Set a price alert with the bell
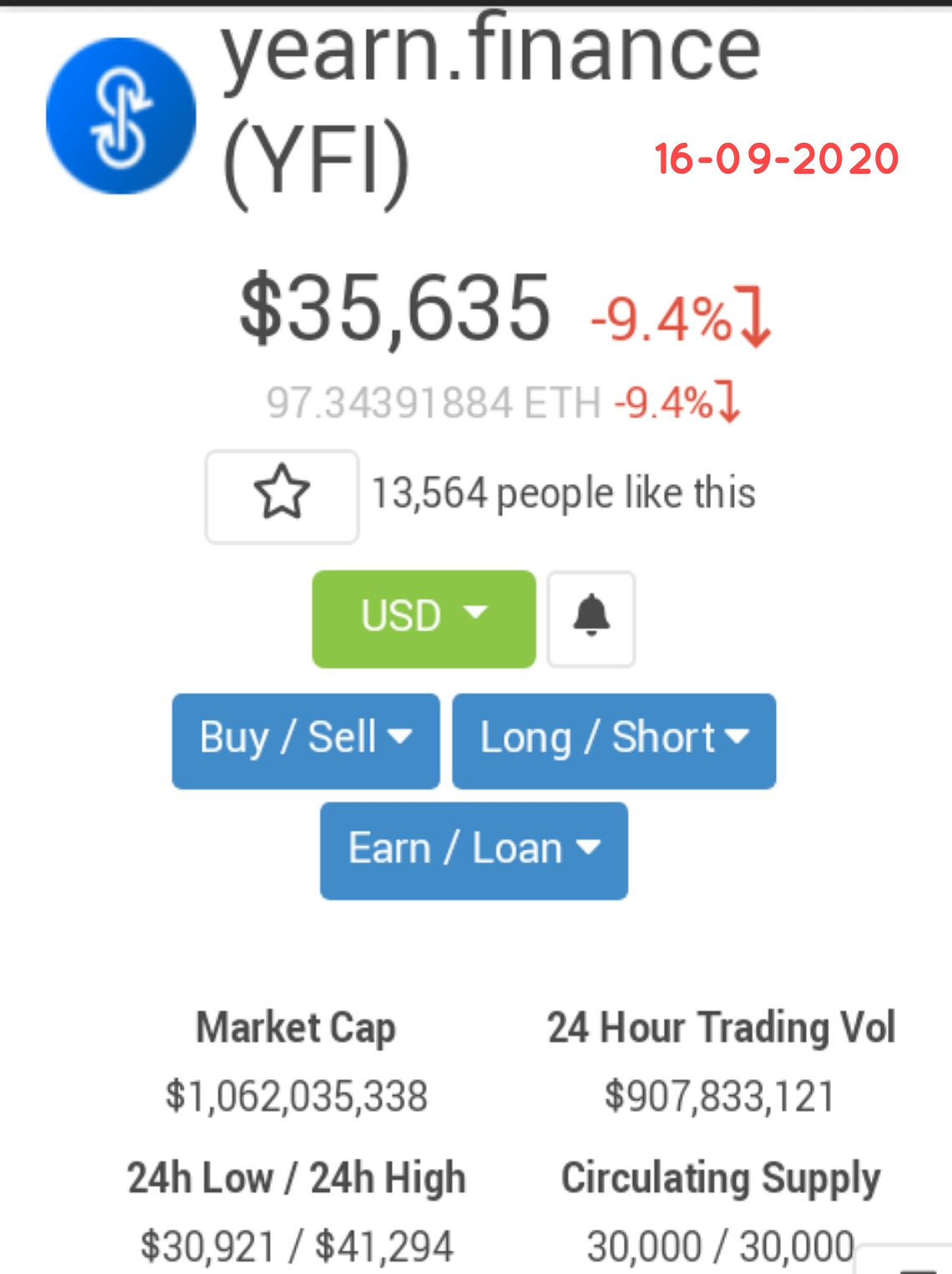Screen dimensions: 952x1274 (x=591, y=618)
